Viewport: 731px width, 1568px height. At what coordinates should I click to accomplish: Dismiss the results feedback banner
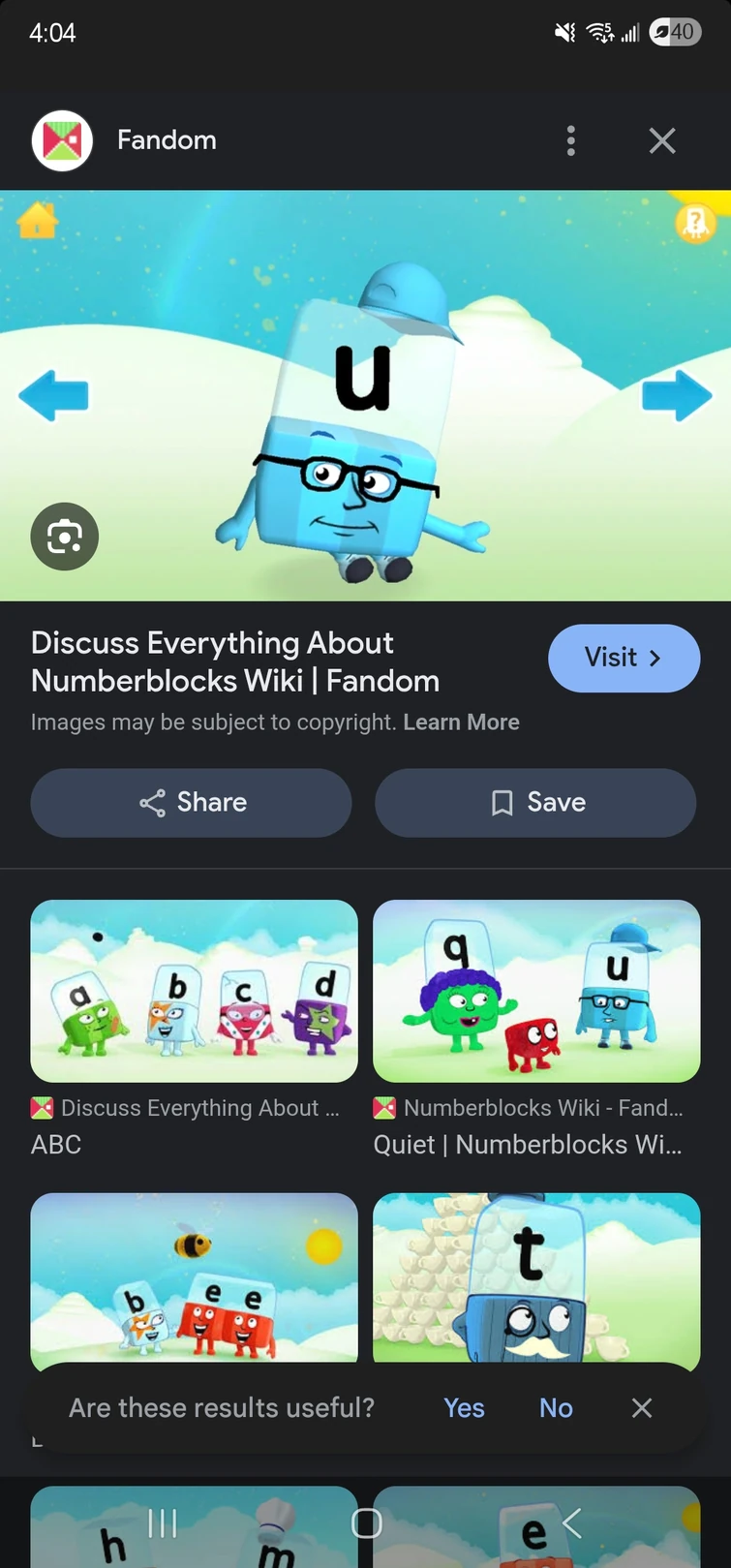642,1408
